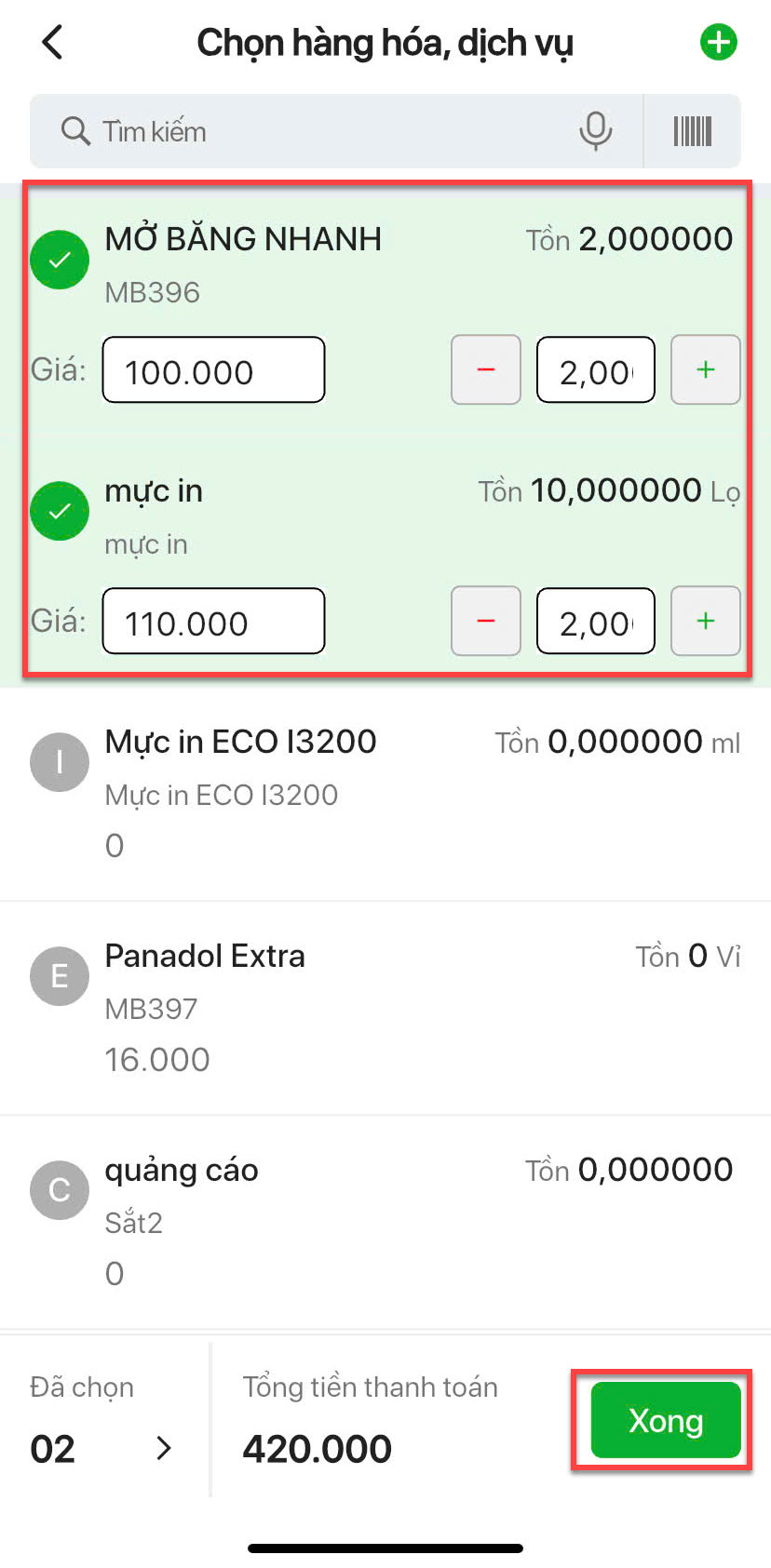The image size is (771, 1568).
Task: Go back from the product selection screen
Action: (x=53, y=43)
